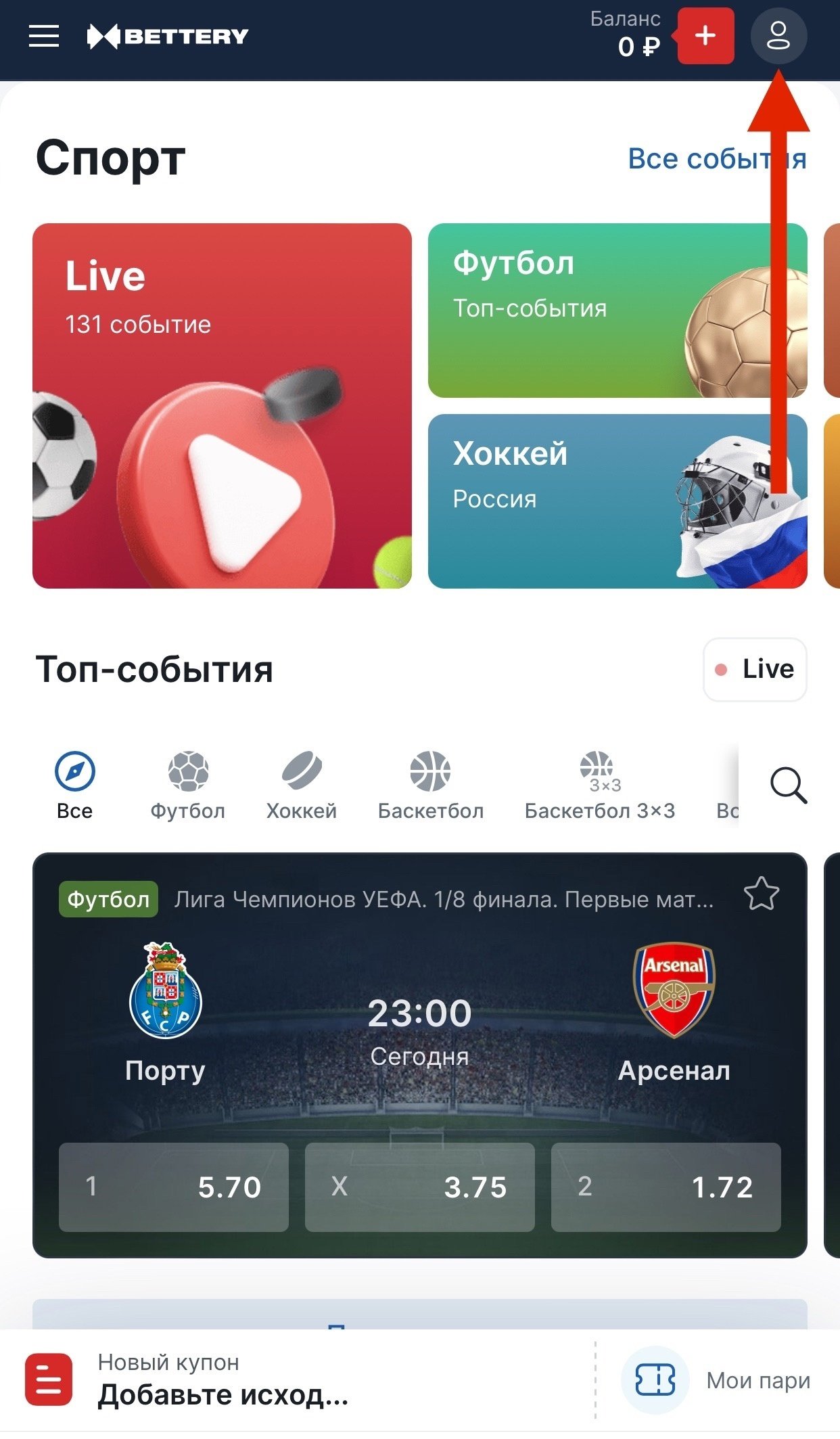Toggle the Live filter in Топ-события
The image size is (840, 1439).
pos(755,669)
